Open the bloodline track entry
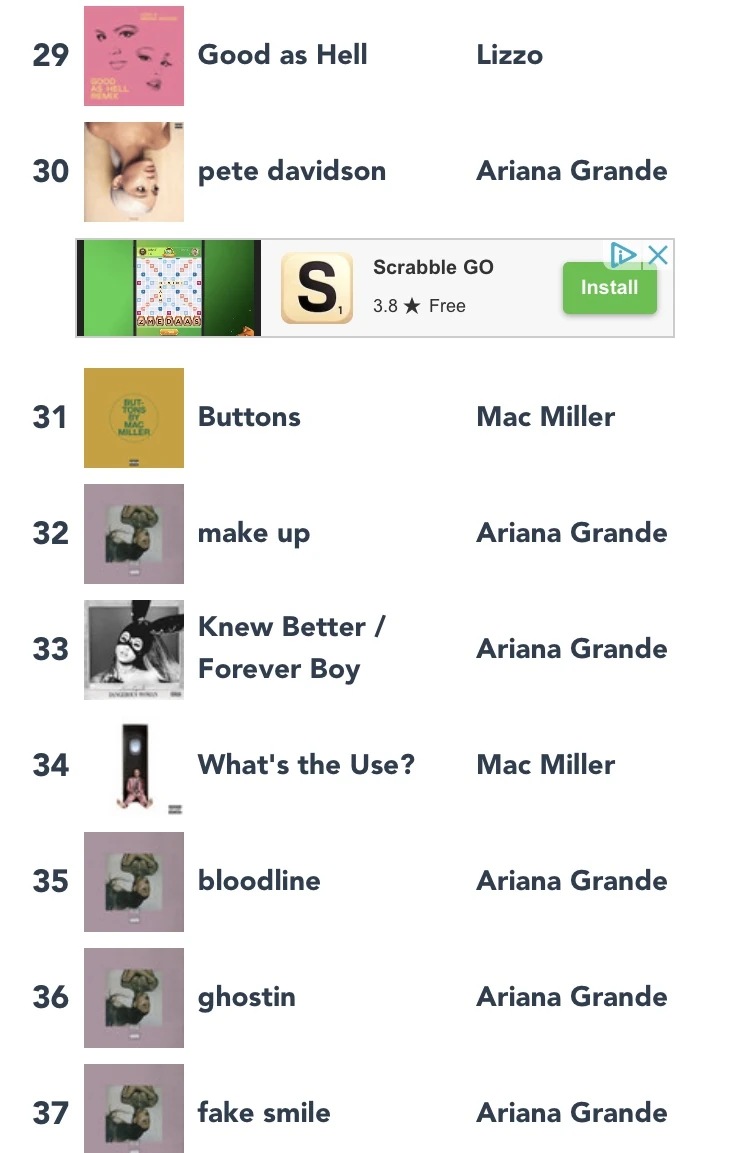Image resolution: width=750 pixels, height=1153 pixels. (259, 881)
